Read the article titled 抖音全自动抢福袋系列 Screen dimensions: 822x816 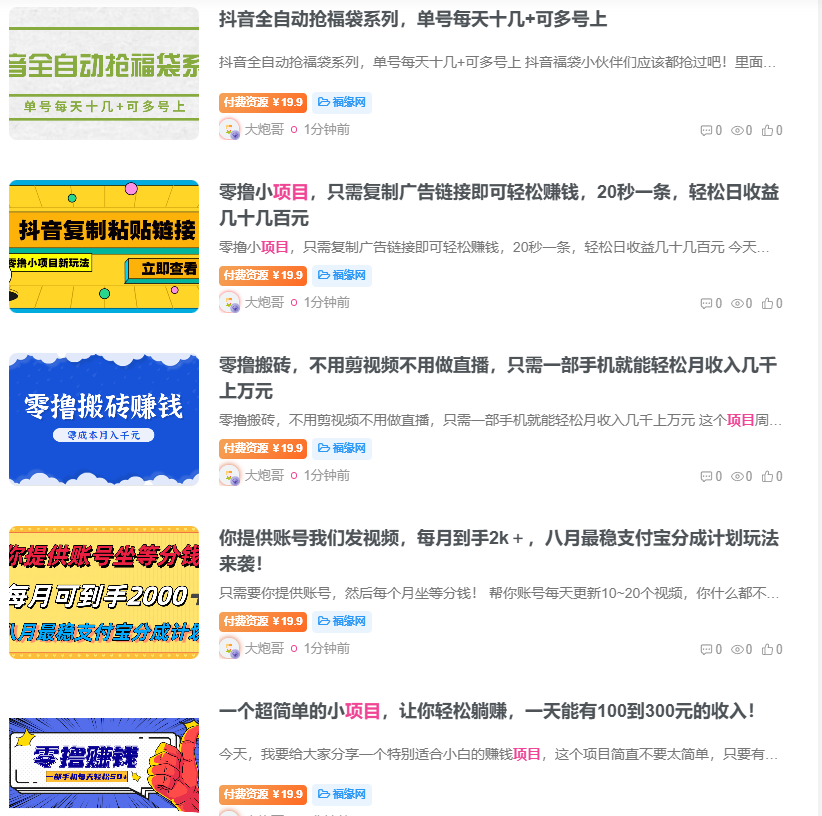tap(412, 20)
